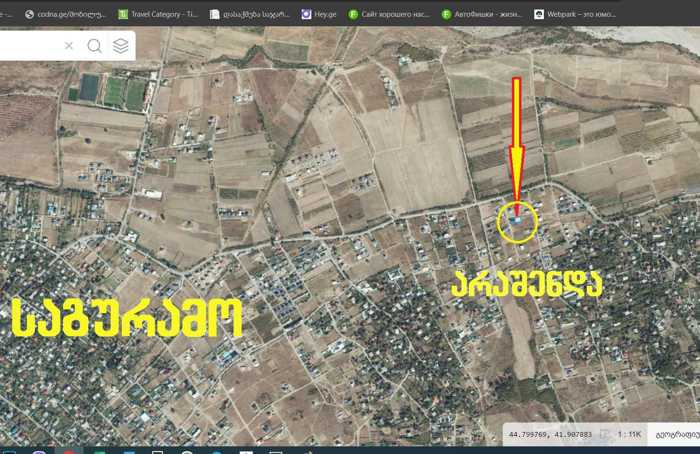Focus the map search input field
The image size is (700, 454).
click(28, 46)
